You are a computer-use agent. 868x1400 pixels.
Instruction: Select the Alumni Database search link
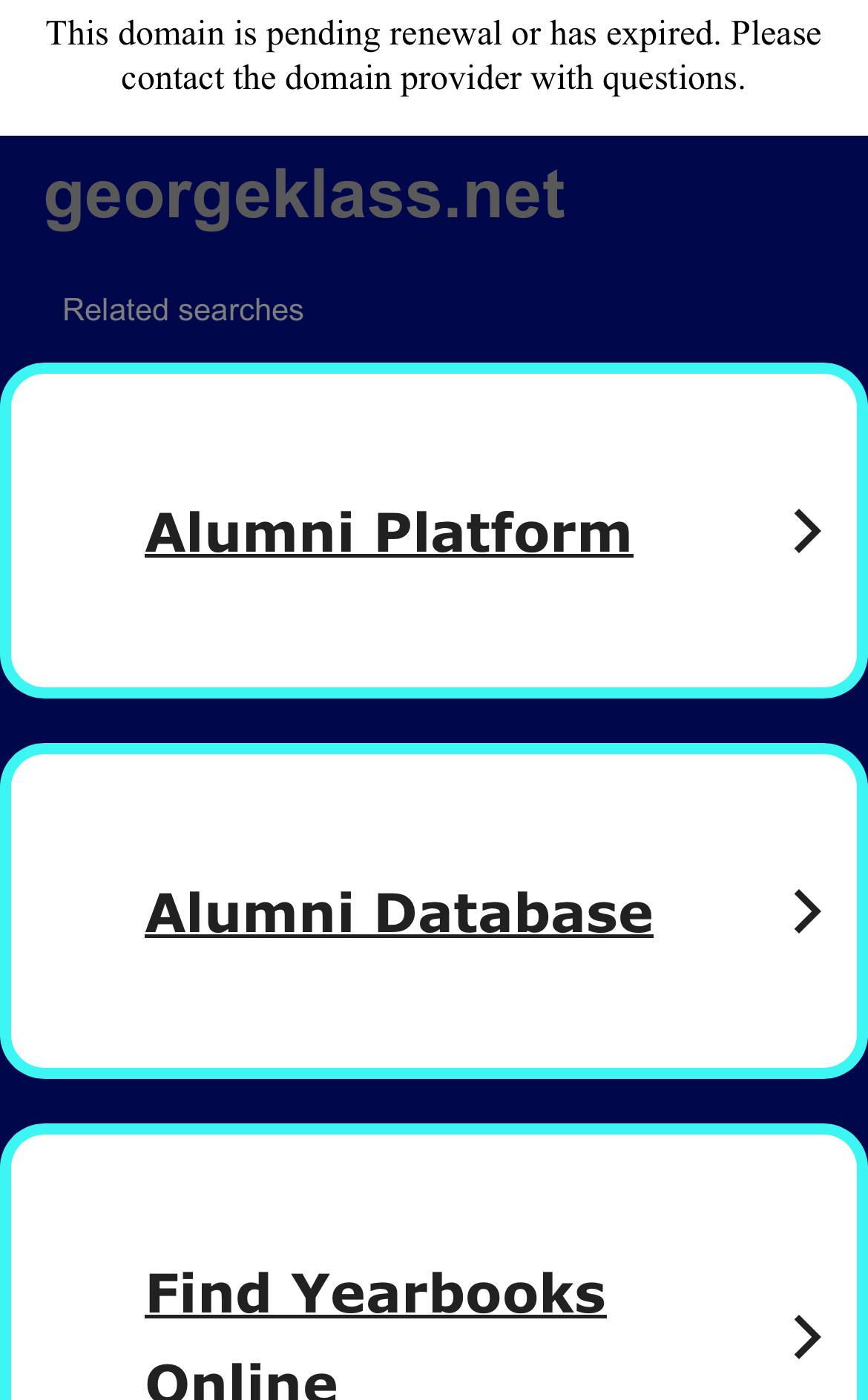coord(399,912)
